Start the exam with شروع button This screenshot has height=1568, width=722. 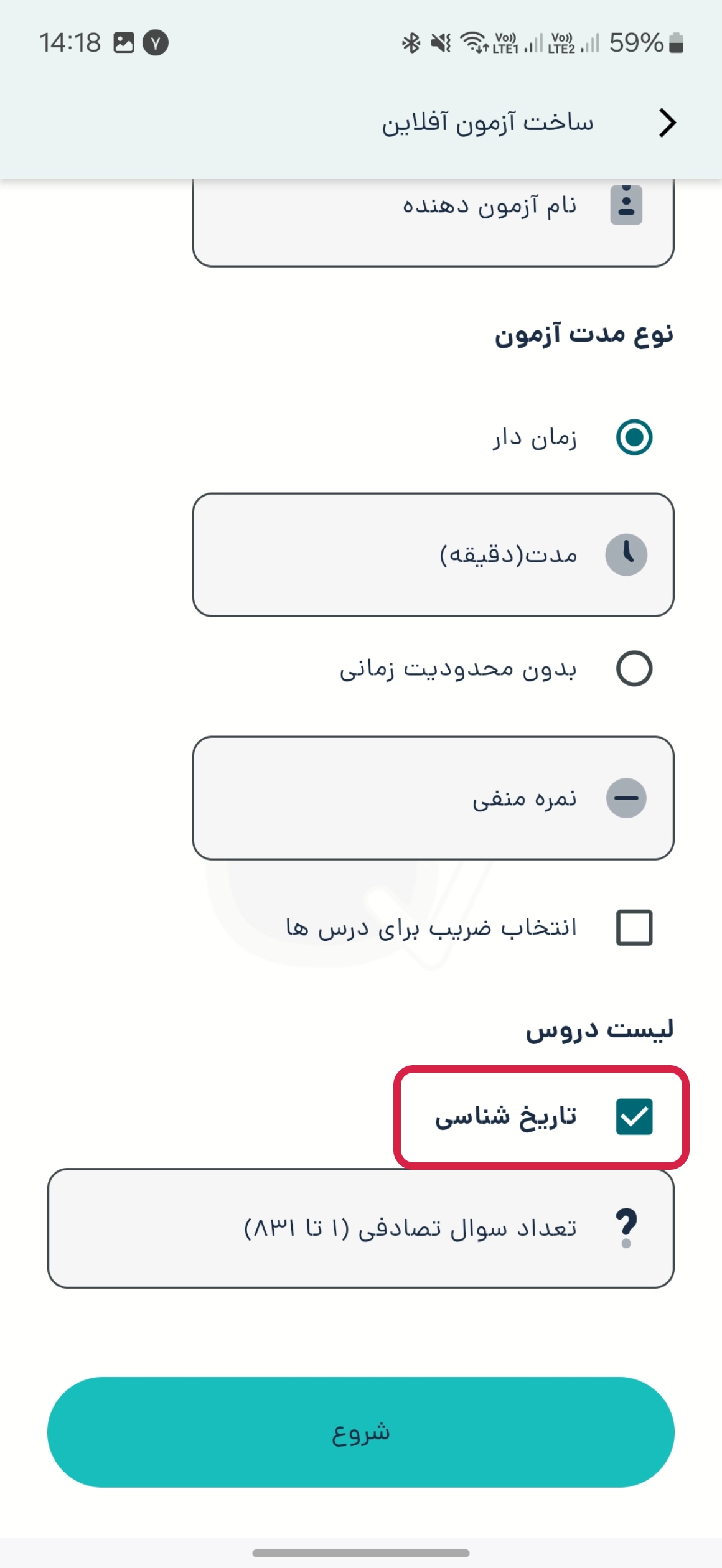click(x=361, y=1432)
